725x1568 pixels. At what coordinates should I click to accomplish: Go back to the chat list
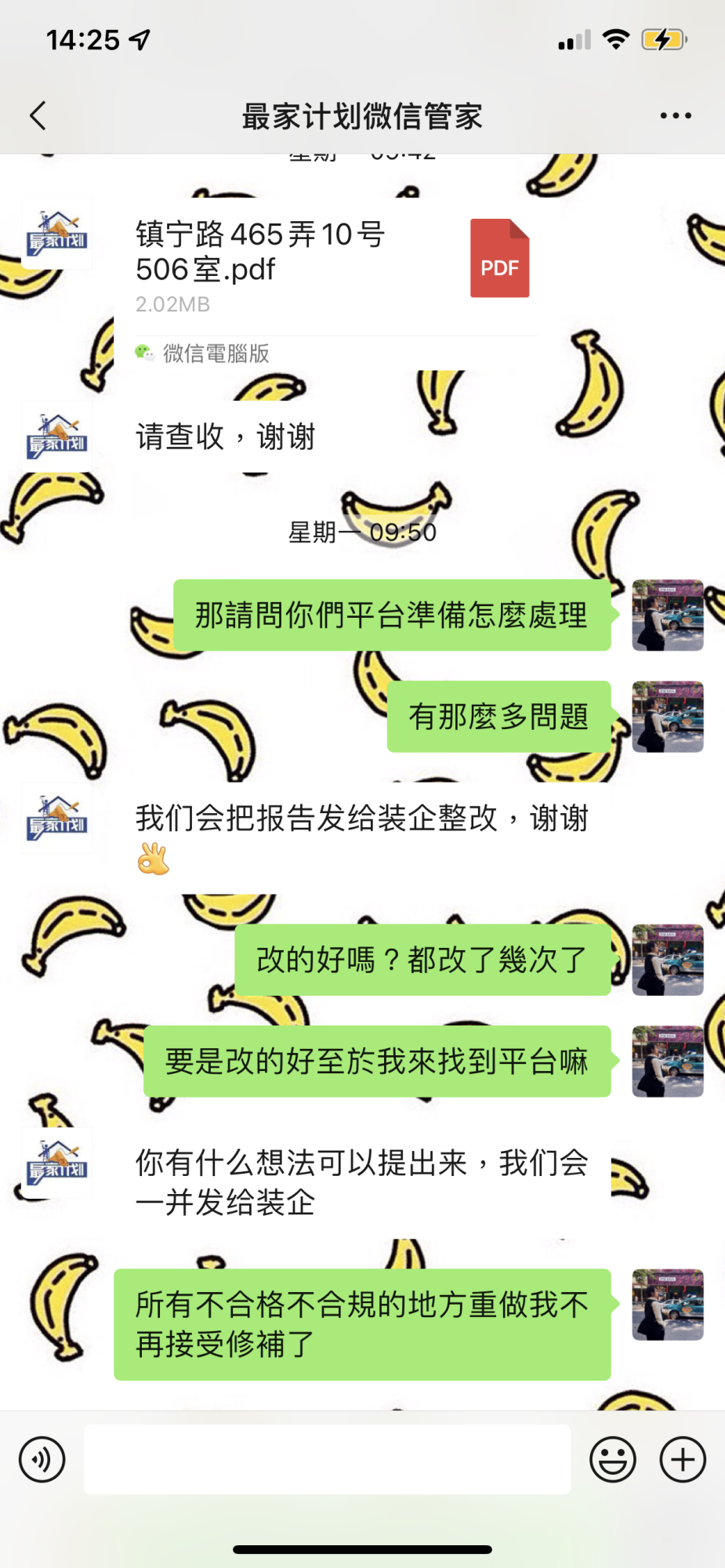38,116
